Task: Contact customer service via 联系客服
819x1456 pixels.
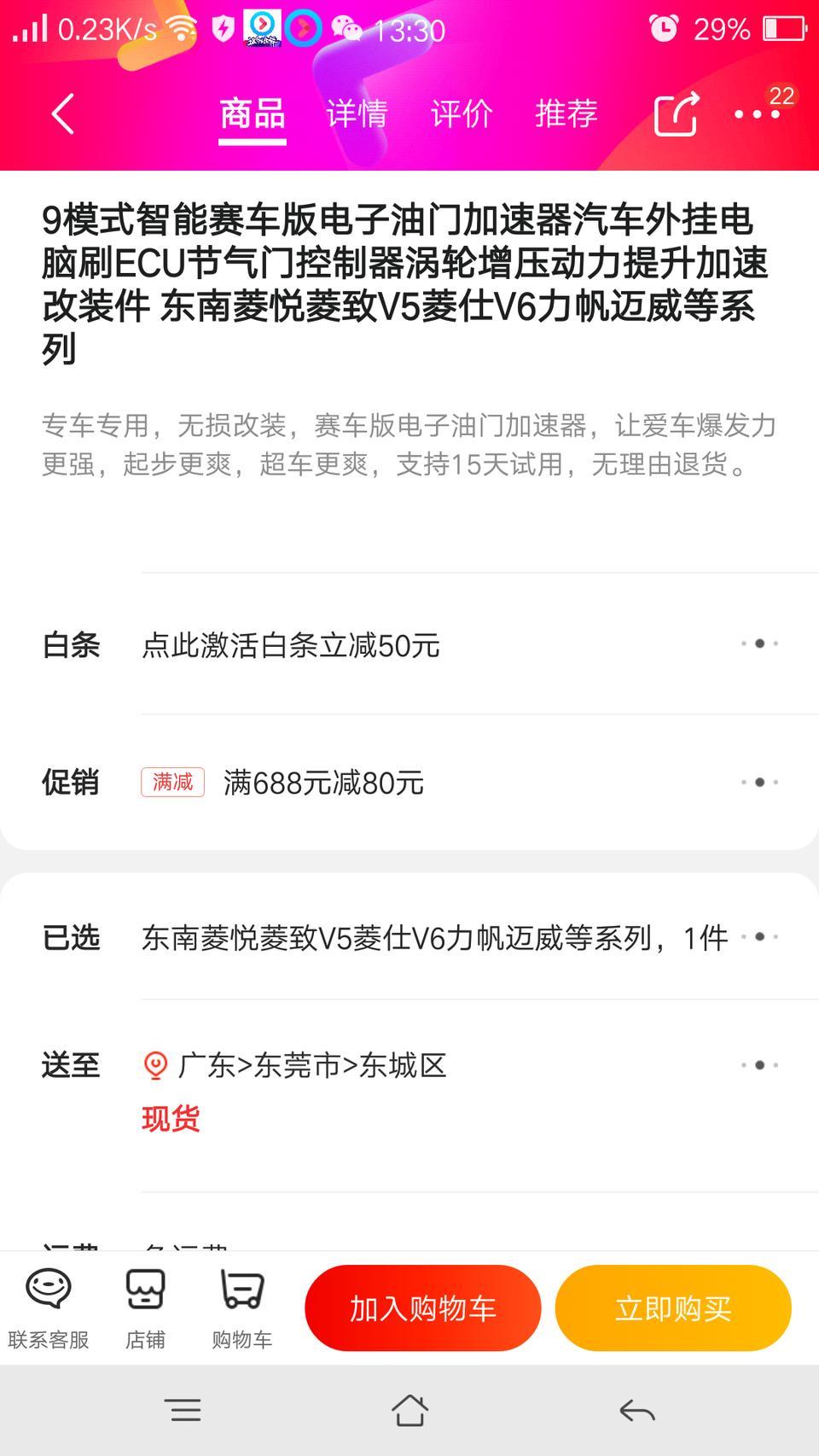Action: click(x=49, y=1309)
